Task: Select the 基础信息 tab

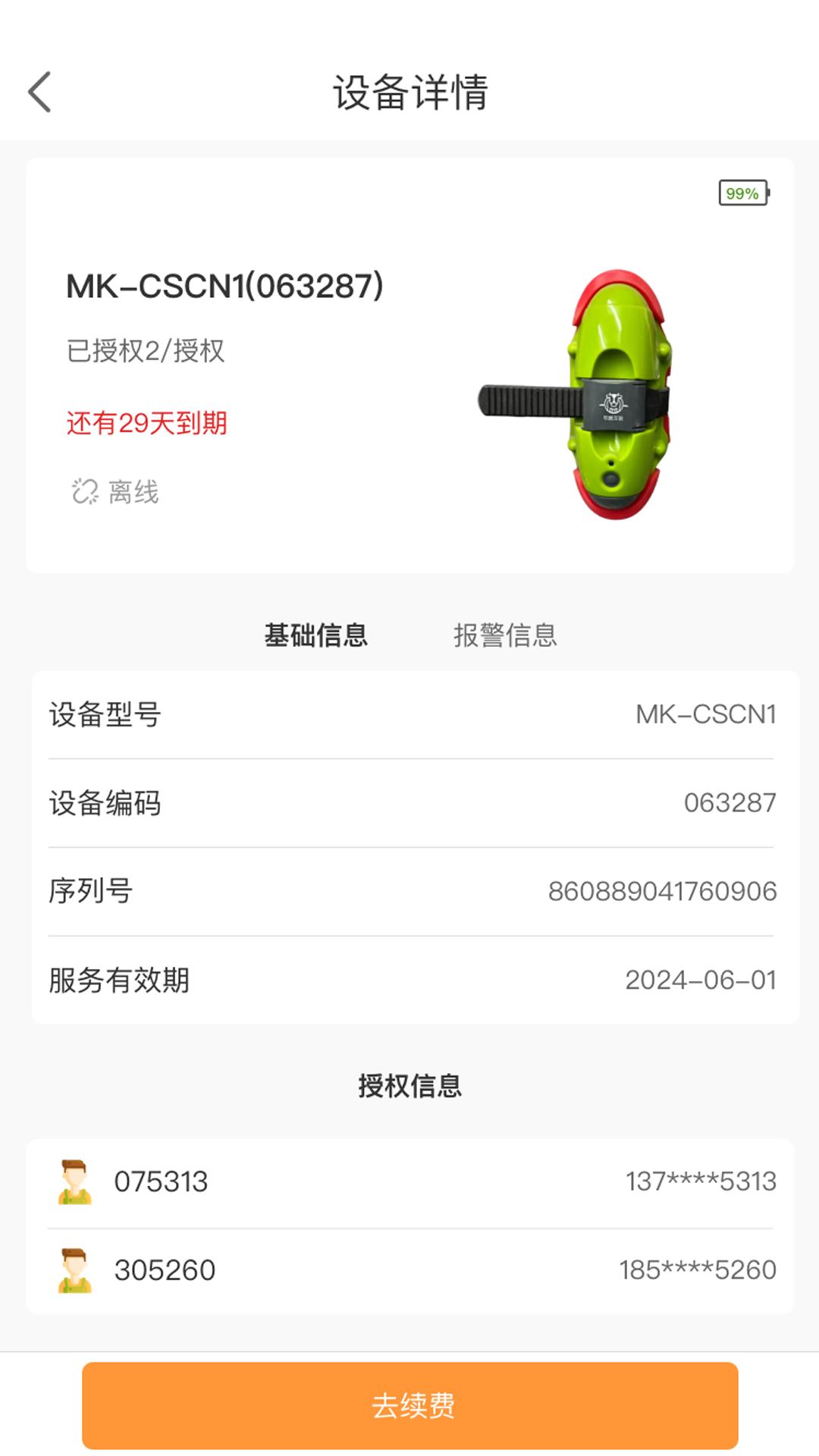Action: click(x=315, y=635)
